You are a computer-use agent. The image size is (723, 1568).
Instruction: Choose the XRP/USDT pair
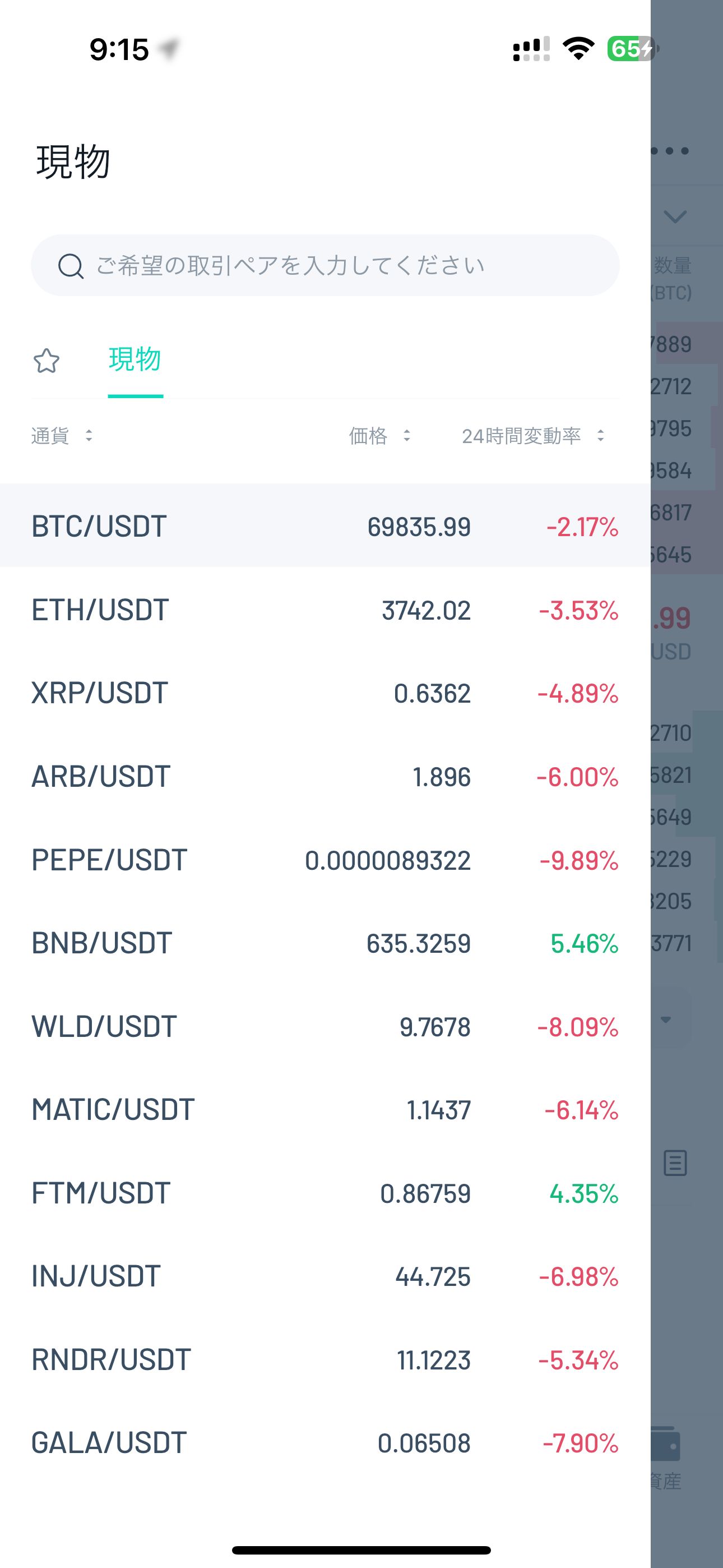point(325,693)
